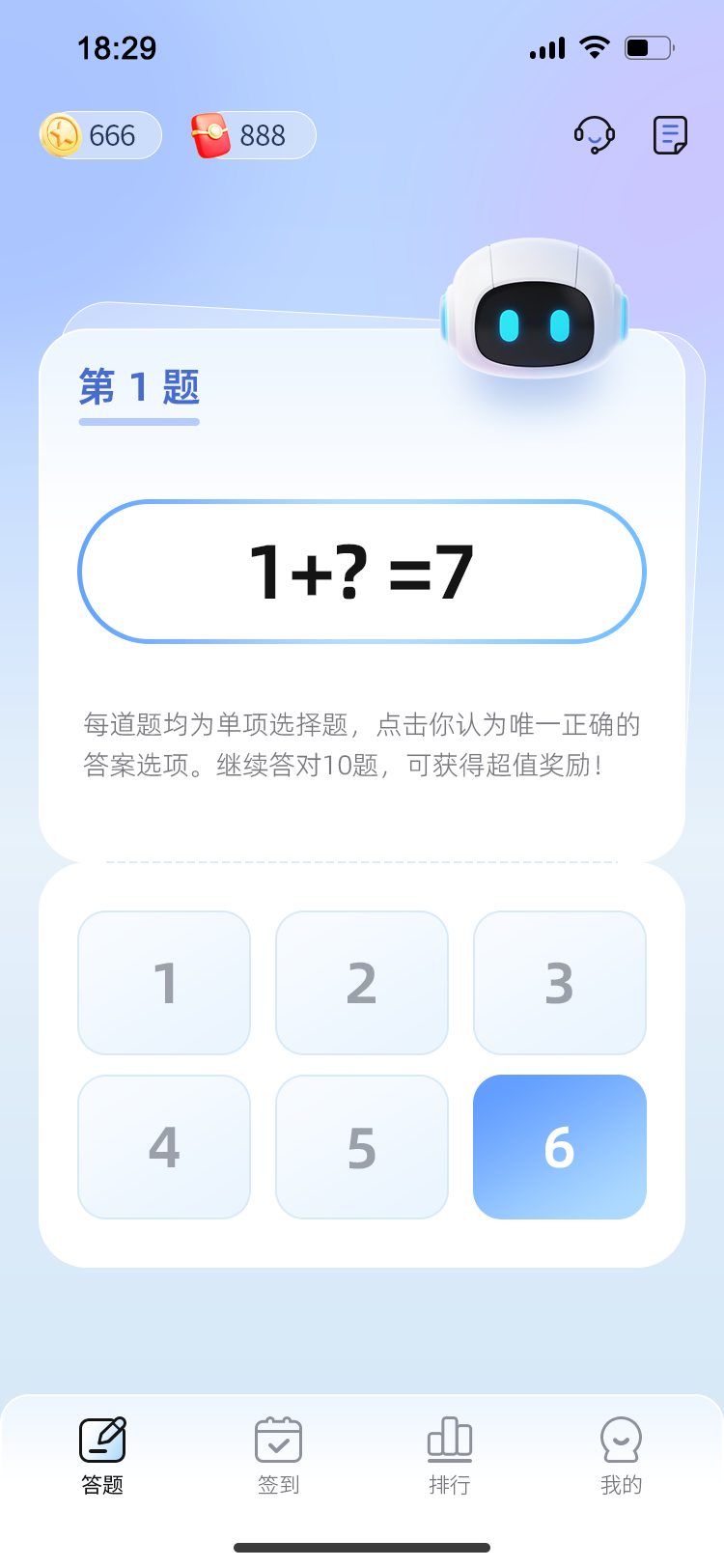Select answer option 2
Screen dimensions: 724x1568
(361, 982)
